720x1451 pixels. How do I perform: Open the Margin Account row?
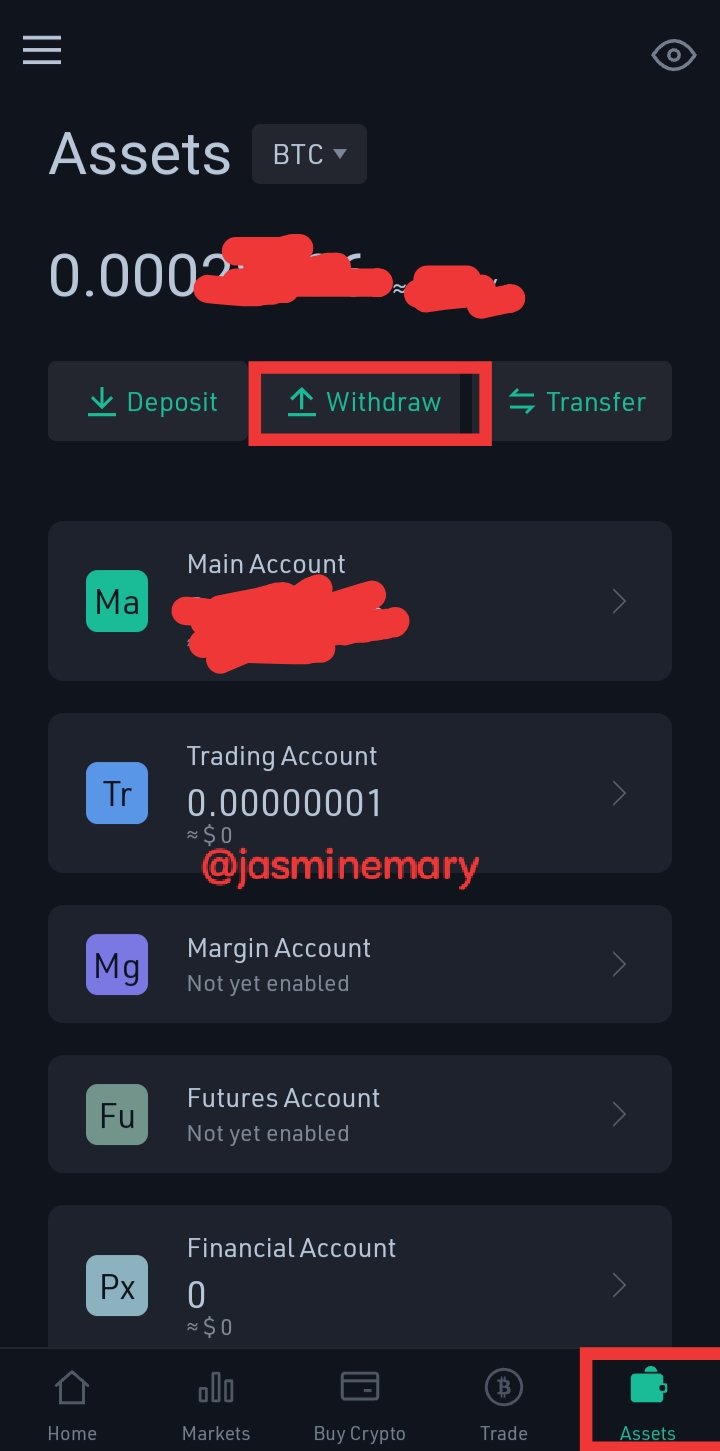tap(360, 964)
